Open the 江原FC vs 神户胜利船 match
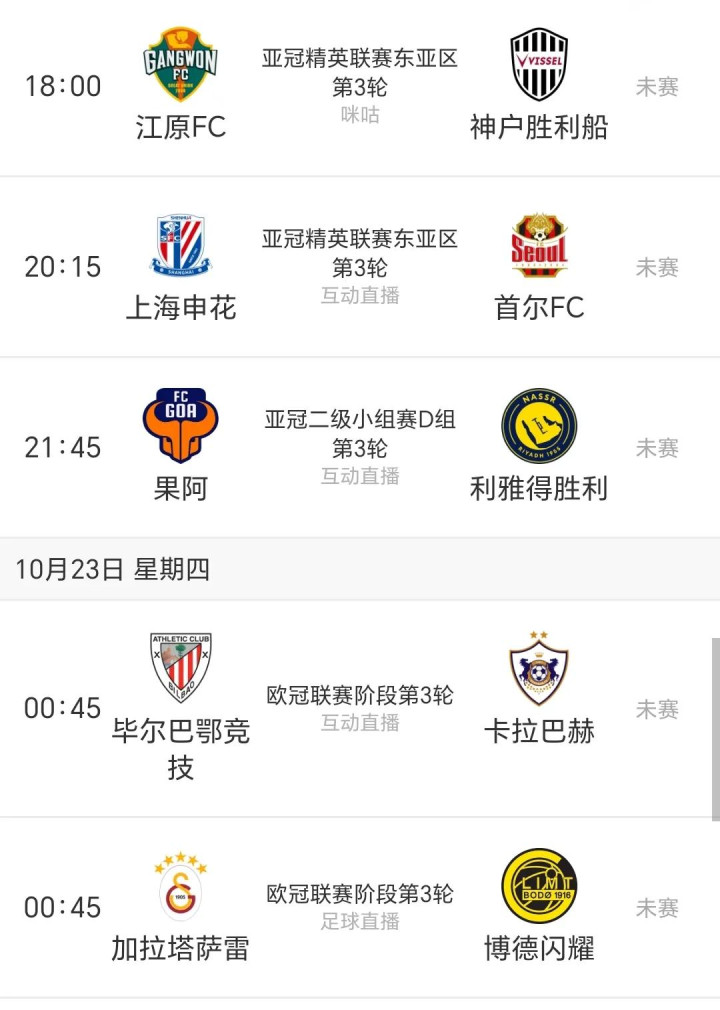Viewport: 720px width, 1010px height. coord(360,87)
